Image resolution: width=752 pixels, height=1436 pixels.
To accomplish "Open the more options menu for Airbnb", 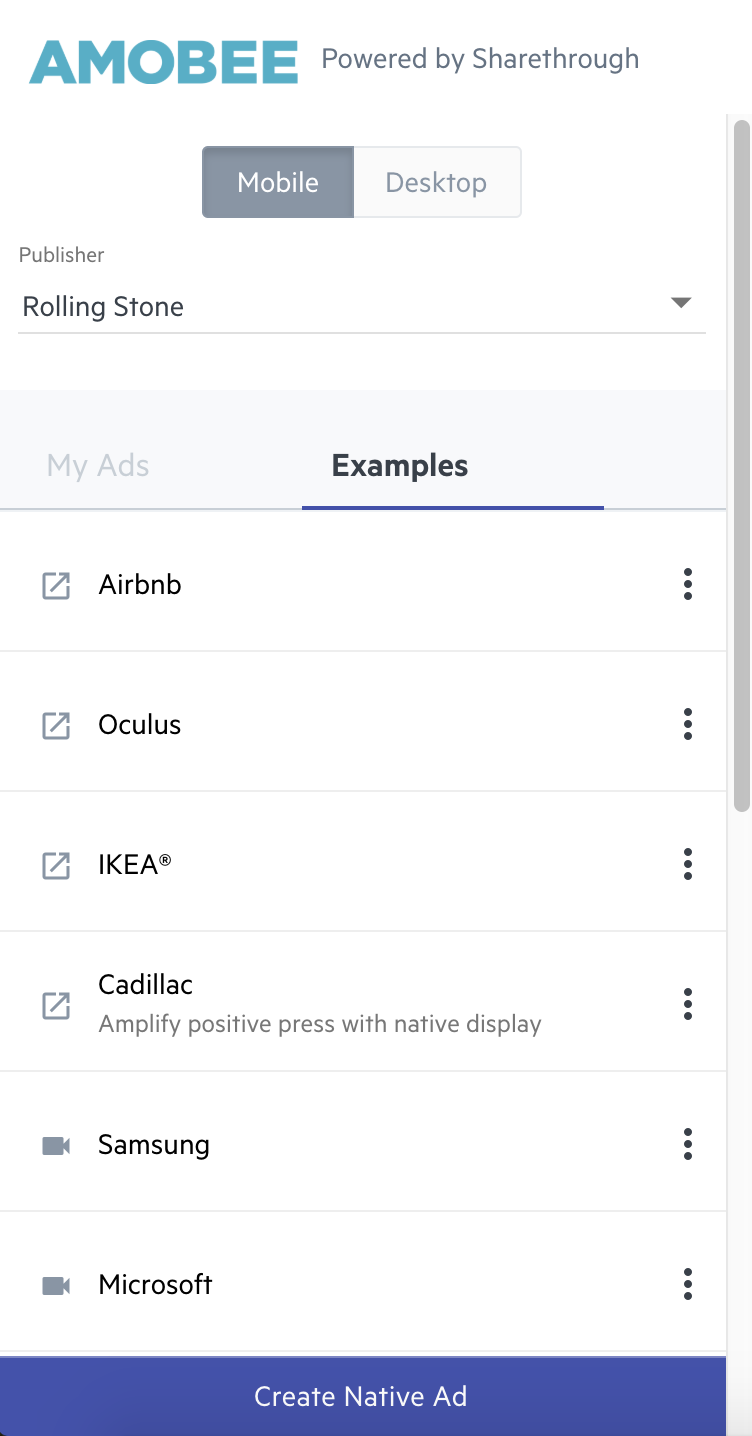I will pos(687,584).
